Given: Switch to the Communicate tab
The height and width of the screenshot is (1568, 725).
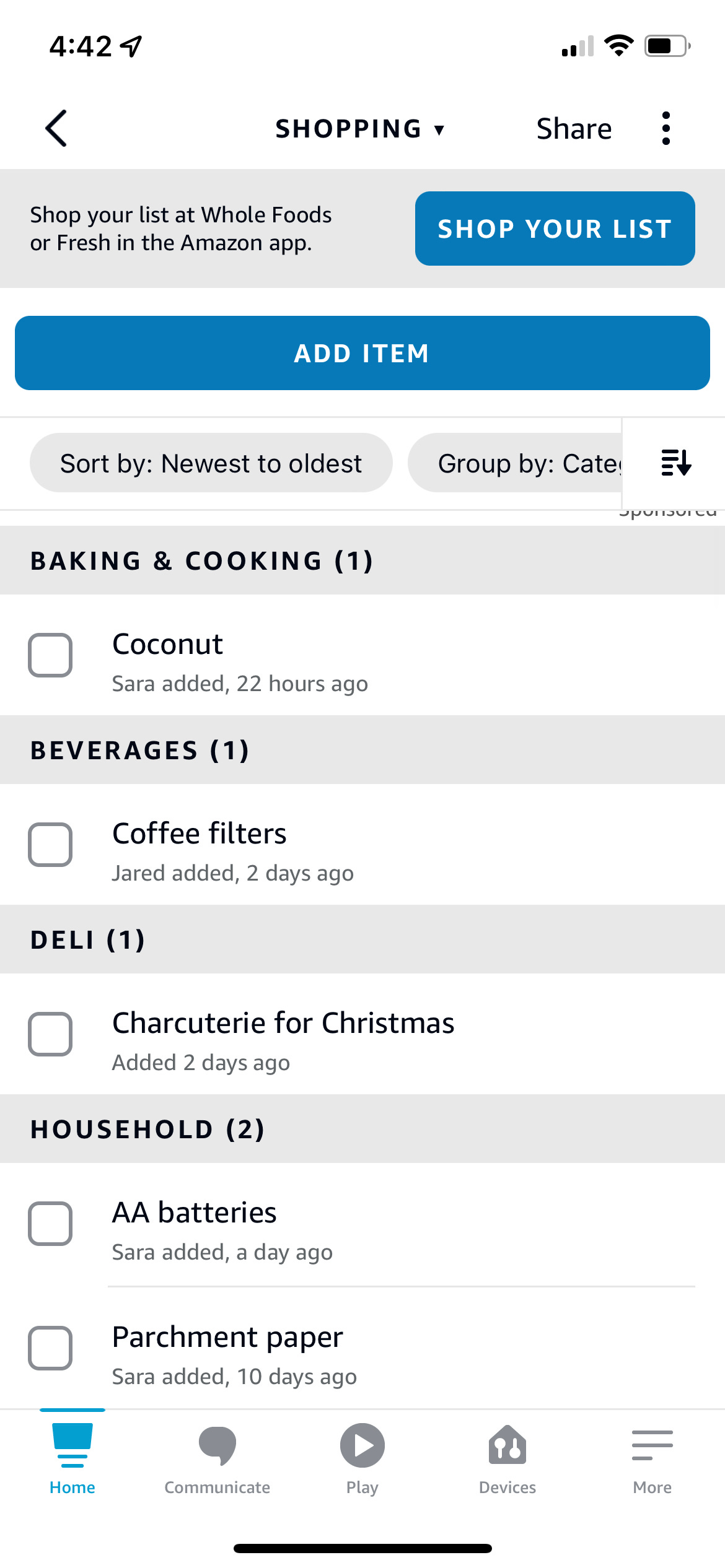Looking at the screenshot, I should (x=217, y=1460).
